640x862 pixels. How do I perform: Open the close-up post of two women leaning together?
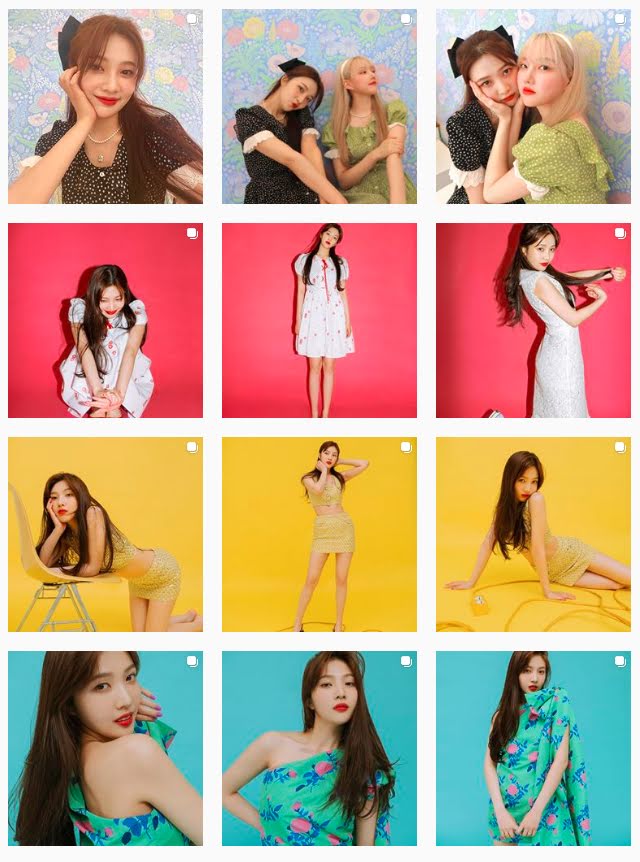tap(533, 107)
